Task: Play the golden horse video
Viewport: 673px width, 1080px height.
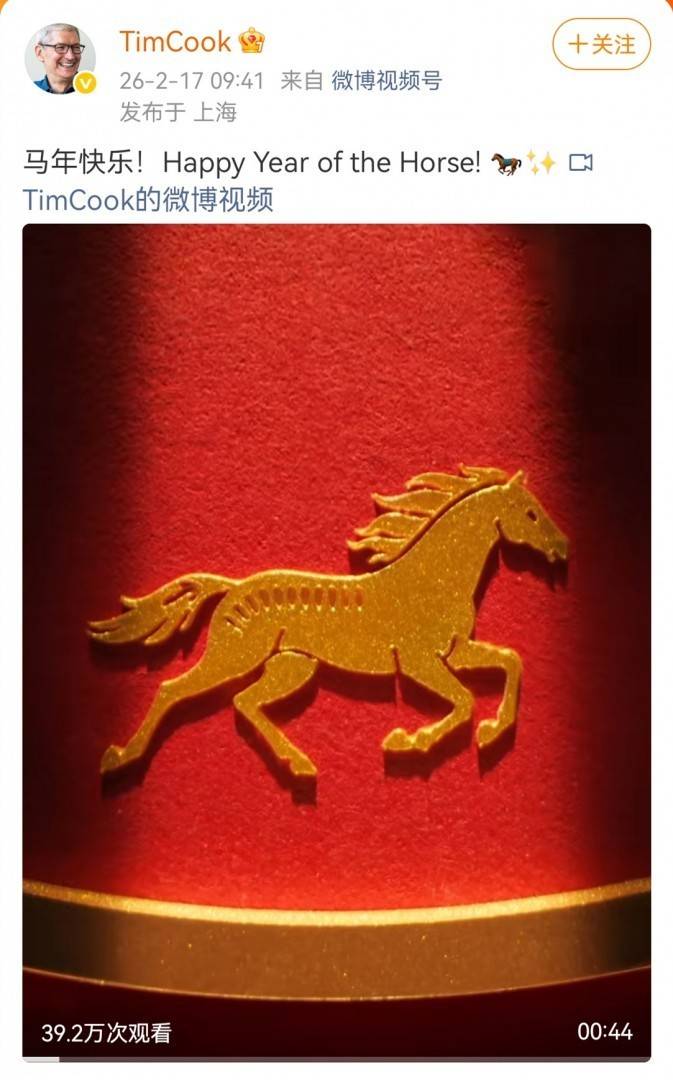Action: tap(336, 640)
